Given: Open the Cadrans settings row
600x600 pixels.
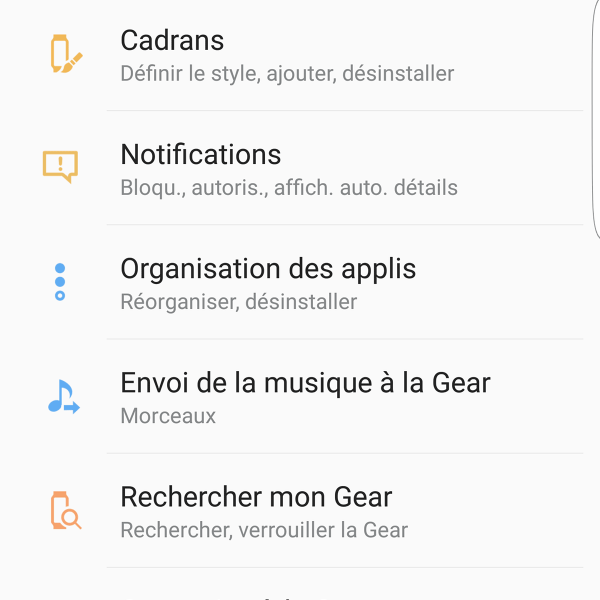Looking at the screenshot, I should click(x=300, y=55).
